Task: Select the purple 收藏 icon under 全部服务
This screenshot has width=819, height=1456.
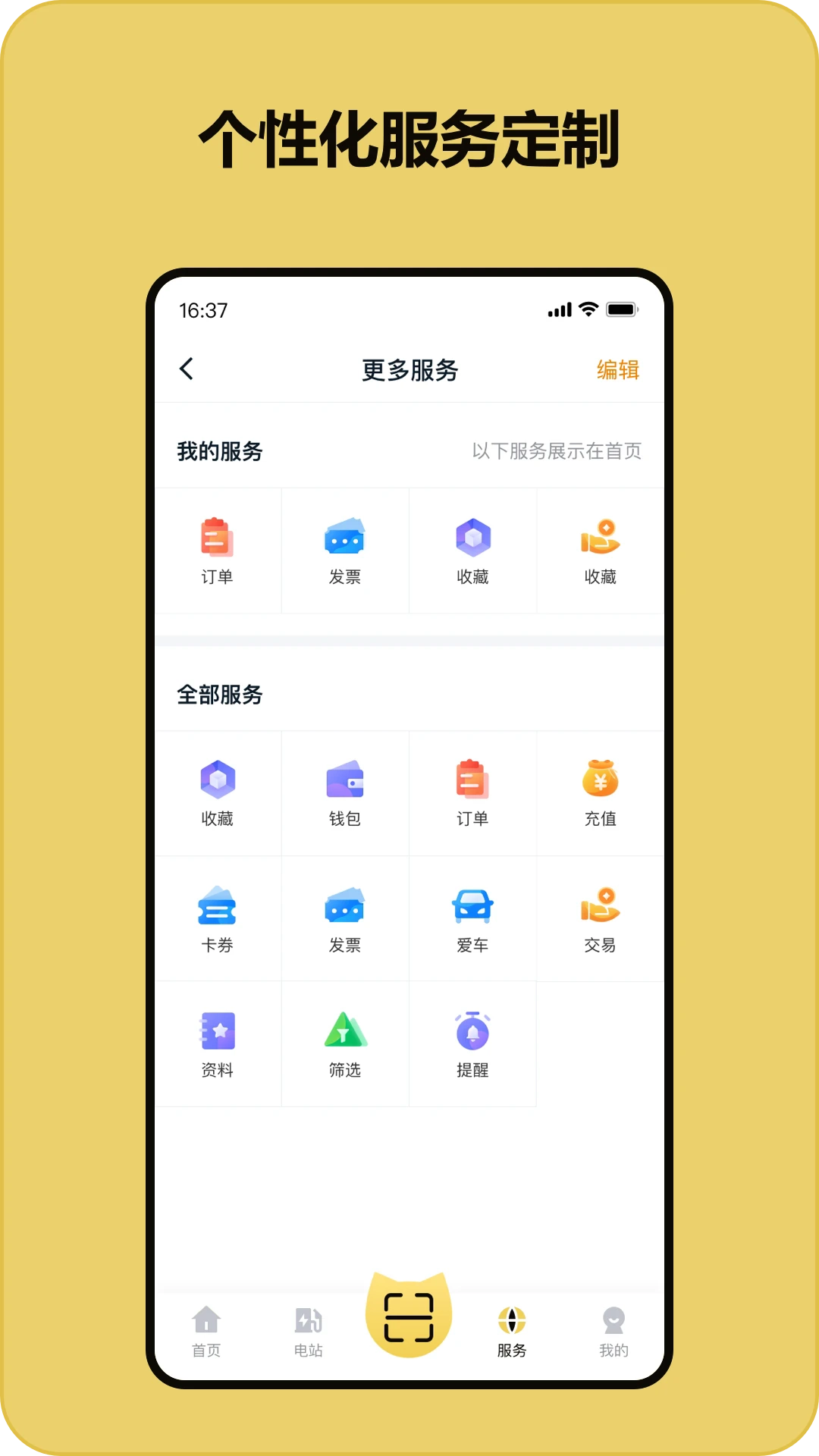Action: coord(218,792)
